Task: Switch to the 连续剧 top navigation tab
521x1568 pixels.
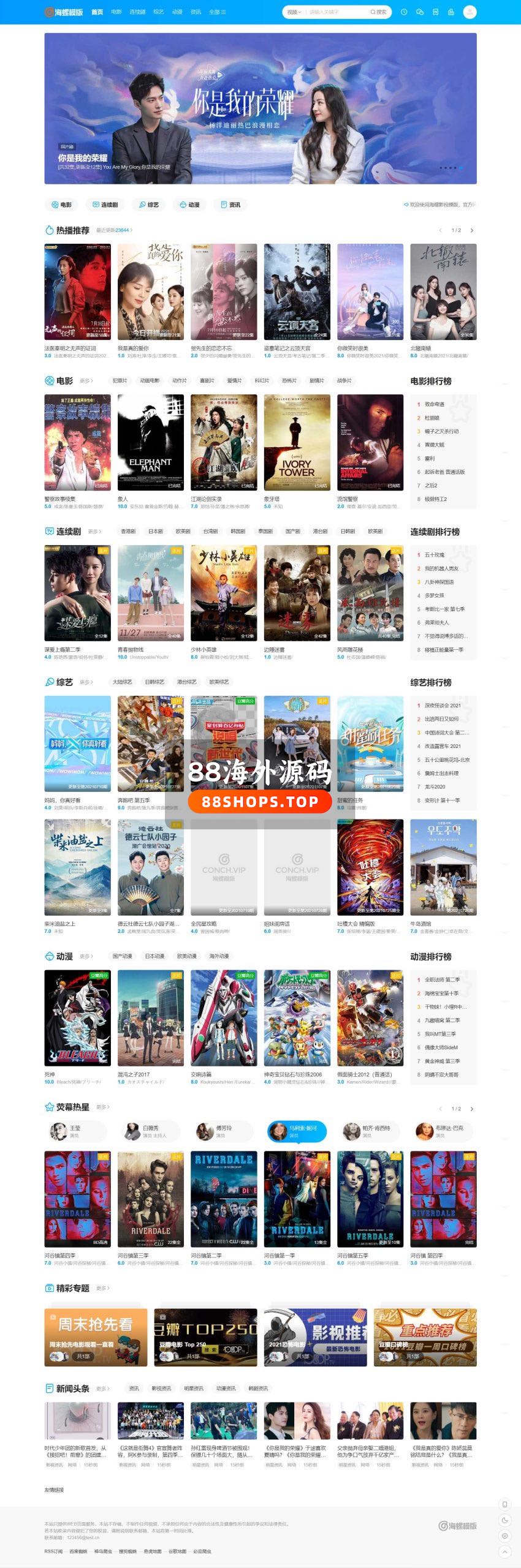Action: point(137,12)
